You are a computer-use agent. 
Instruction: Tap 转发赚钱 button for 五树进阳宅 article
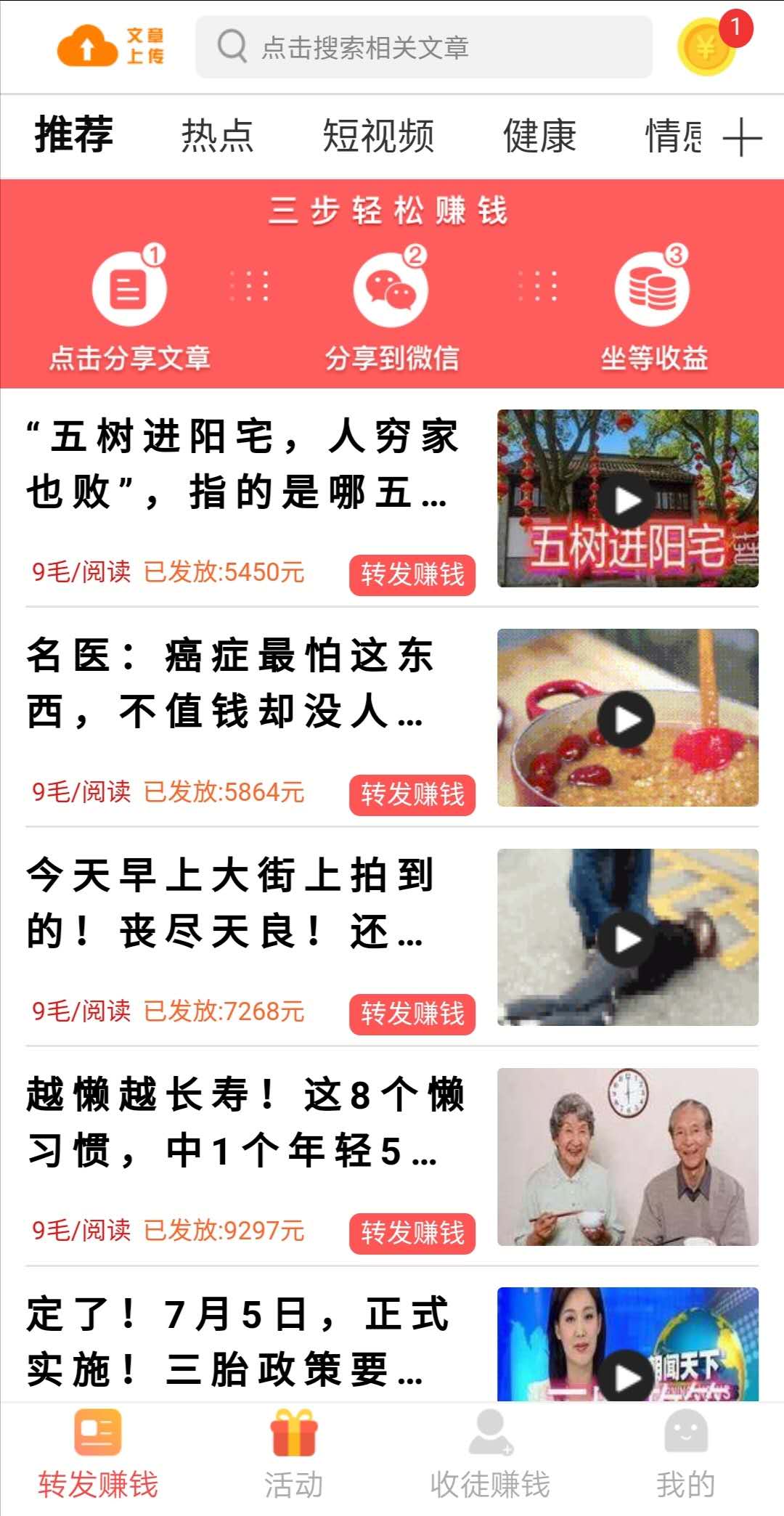412,575
